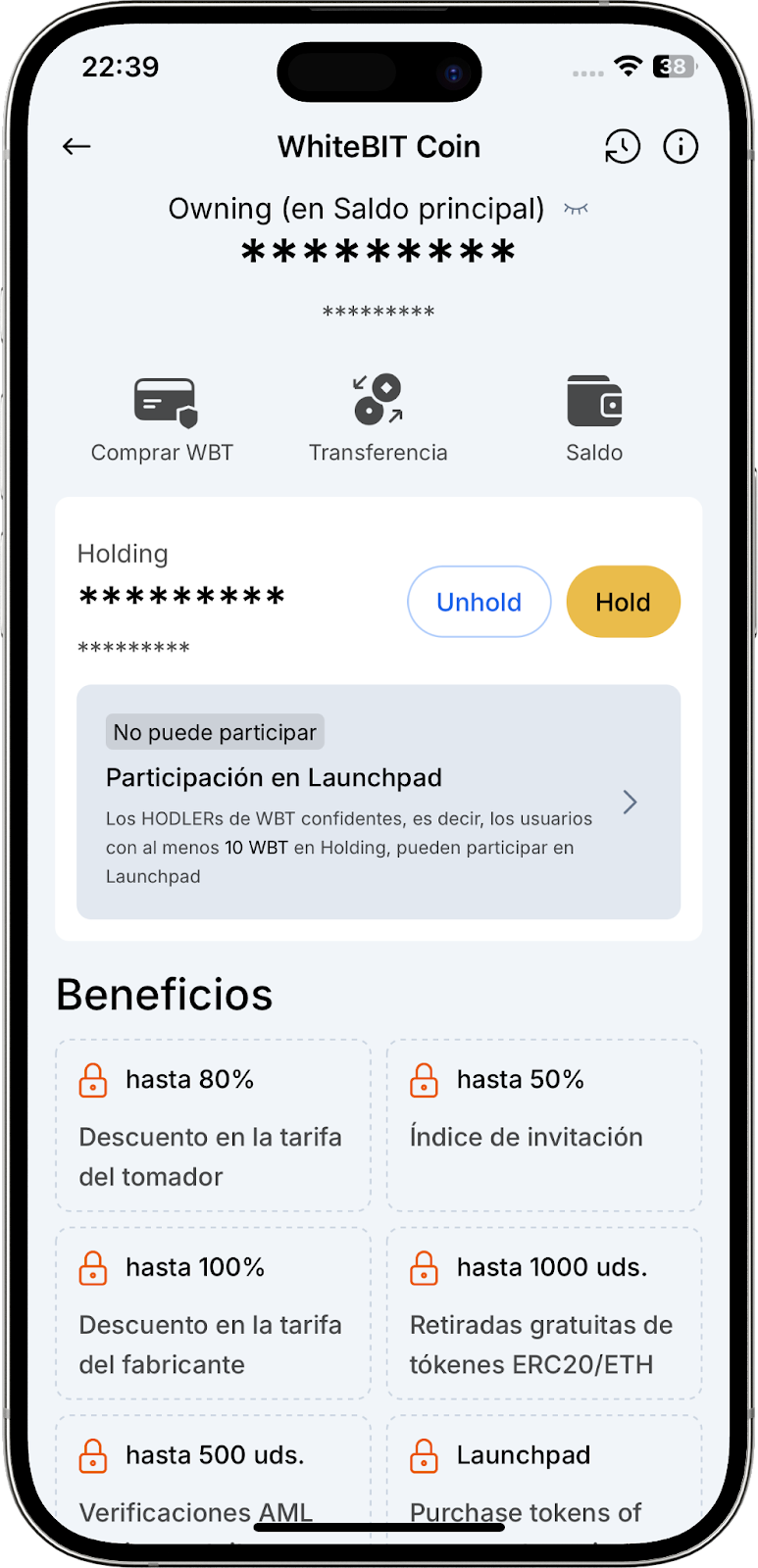The width and height of the screenshot is (758, 1568).
Task: Open the hasta 1000 uds. free withdrawals benefit
Action: point(544,1313)
